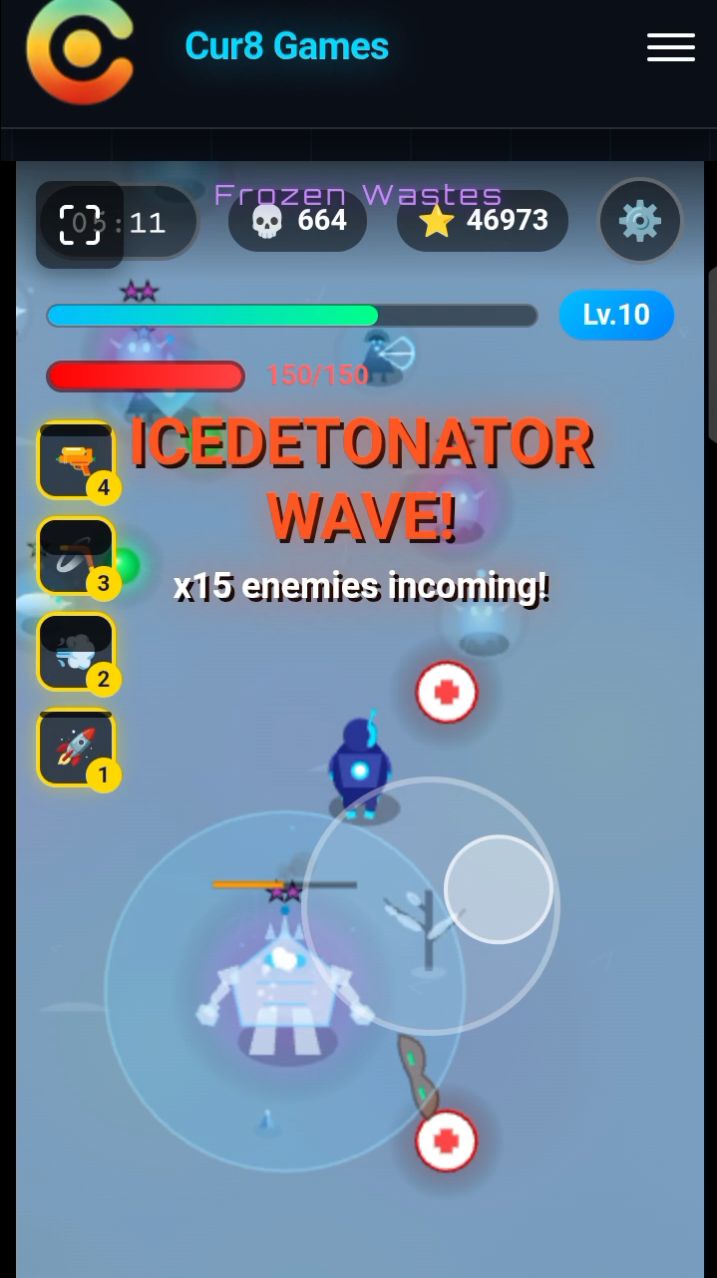Viewport: 717px width, 1278px height.
Task: Tap the Cur8 Games site title
Action: tap(287, 46)
